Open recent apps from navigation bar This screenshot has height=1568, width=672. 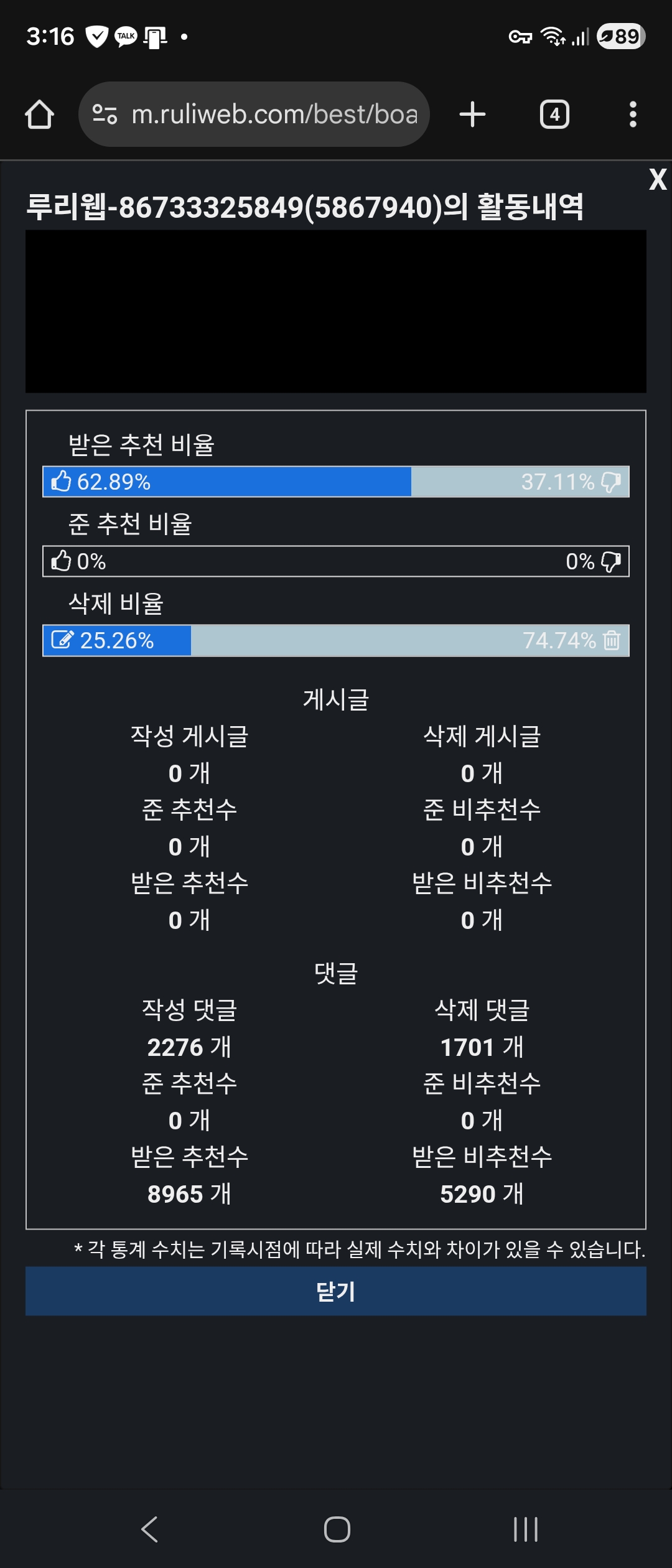pos(525,1529)
